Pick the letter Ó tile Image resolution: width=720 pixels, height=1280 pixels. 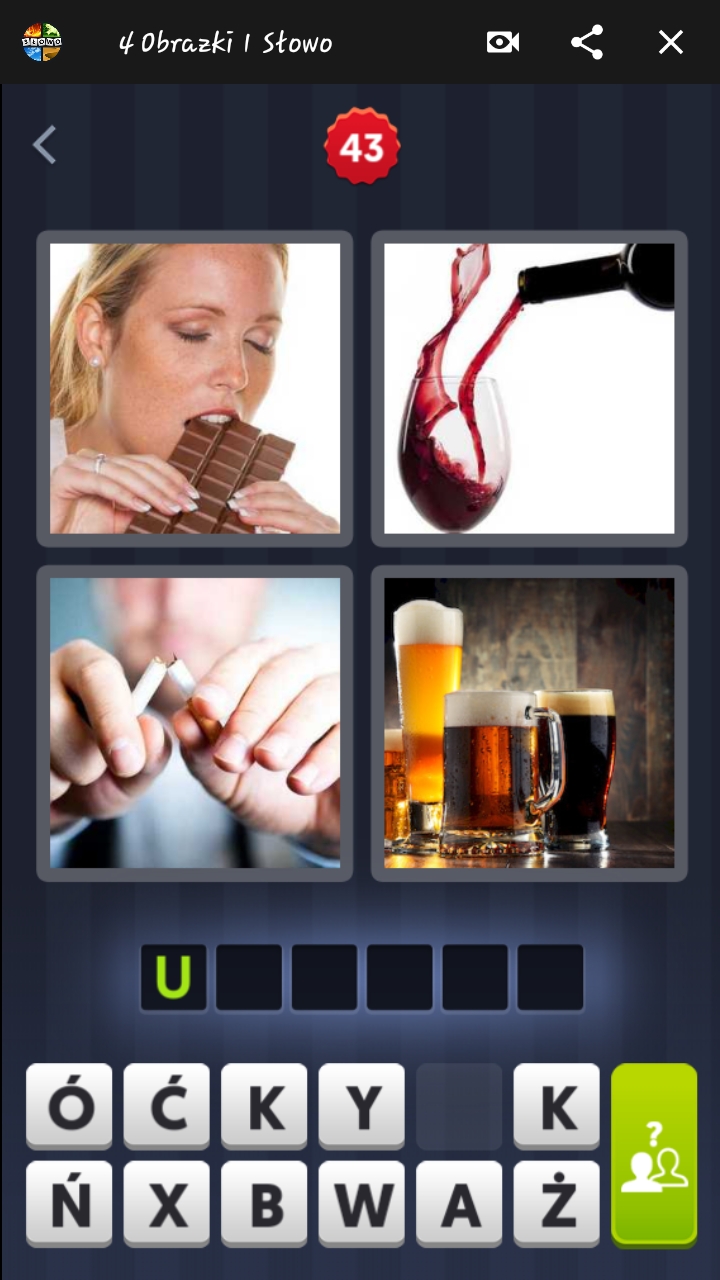point(69,1106)
